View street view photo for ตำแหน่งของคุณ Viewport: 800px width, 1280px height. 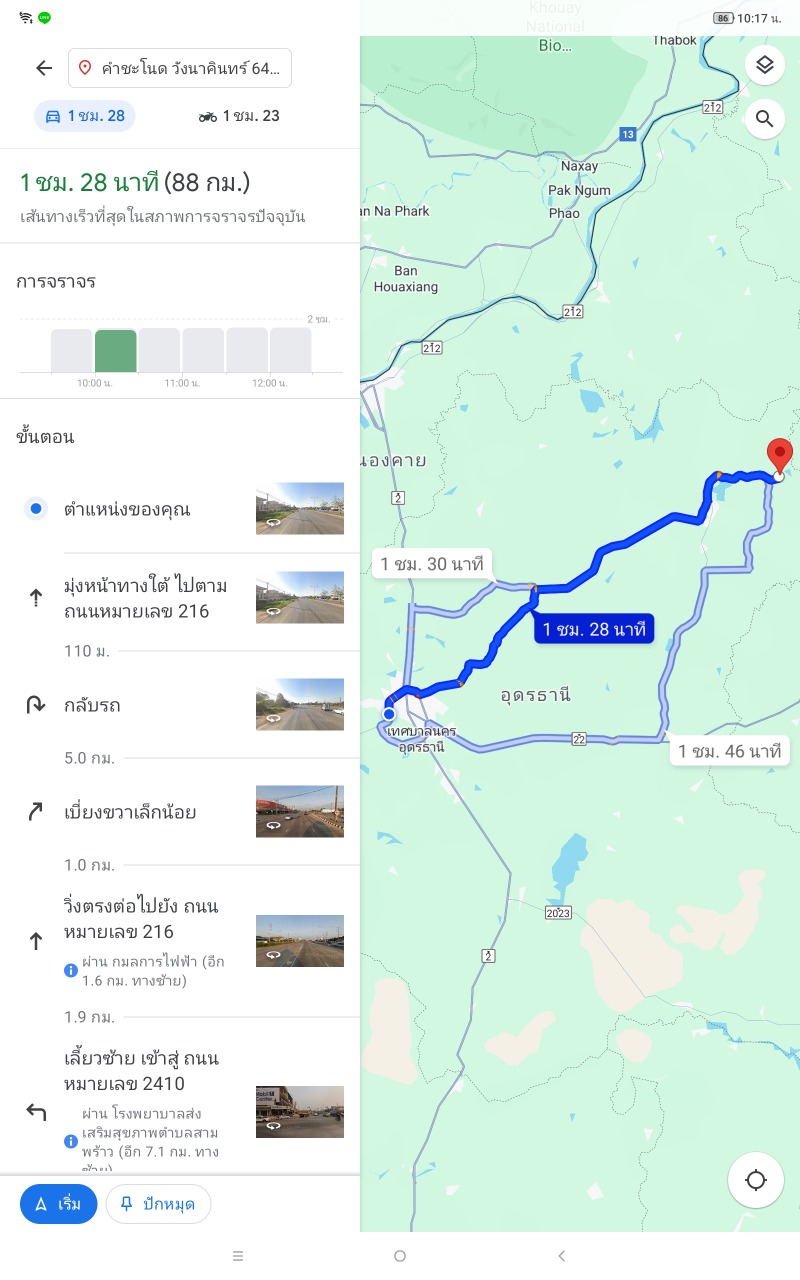(x=300, y=508)
